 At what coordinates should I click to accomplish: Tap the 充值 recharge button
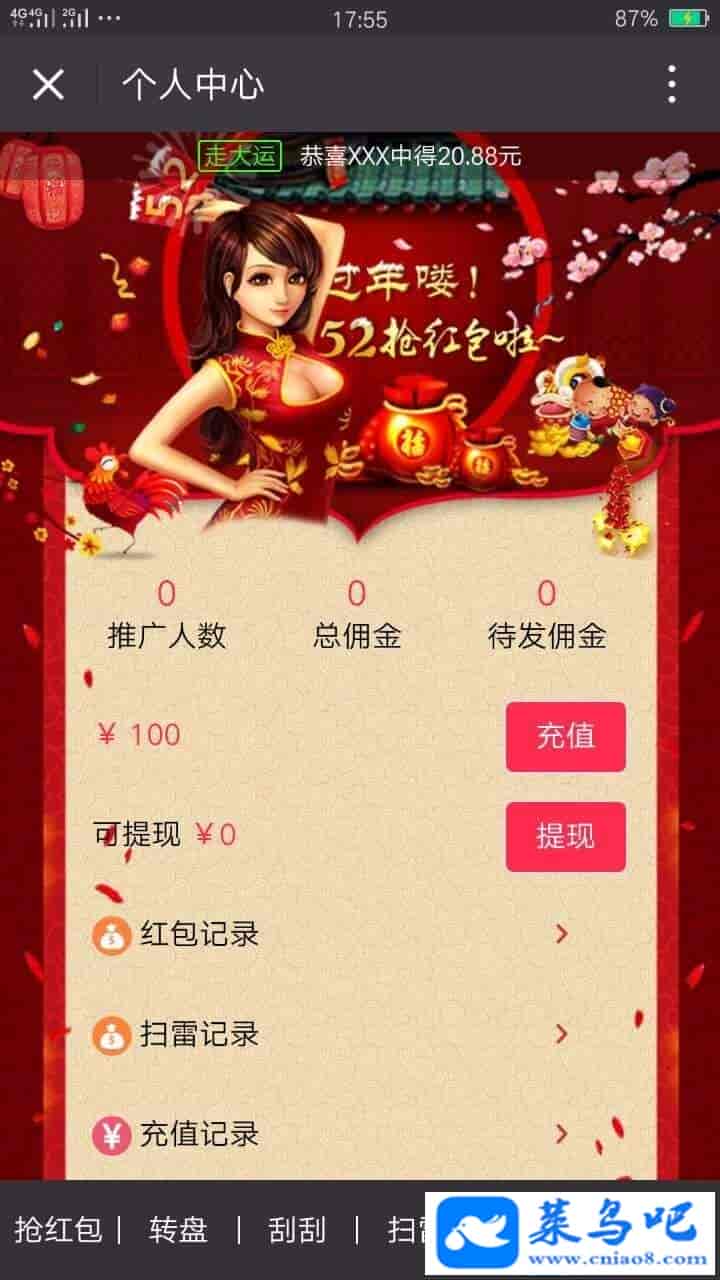click(565, 737)
